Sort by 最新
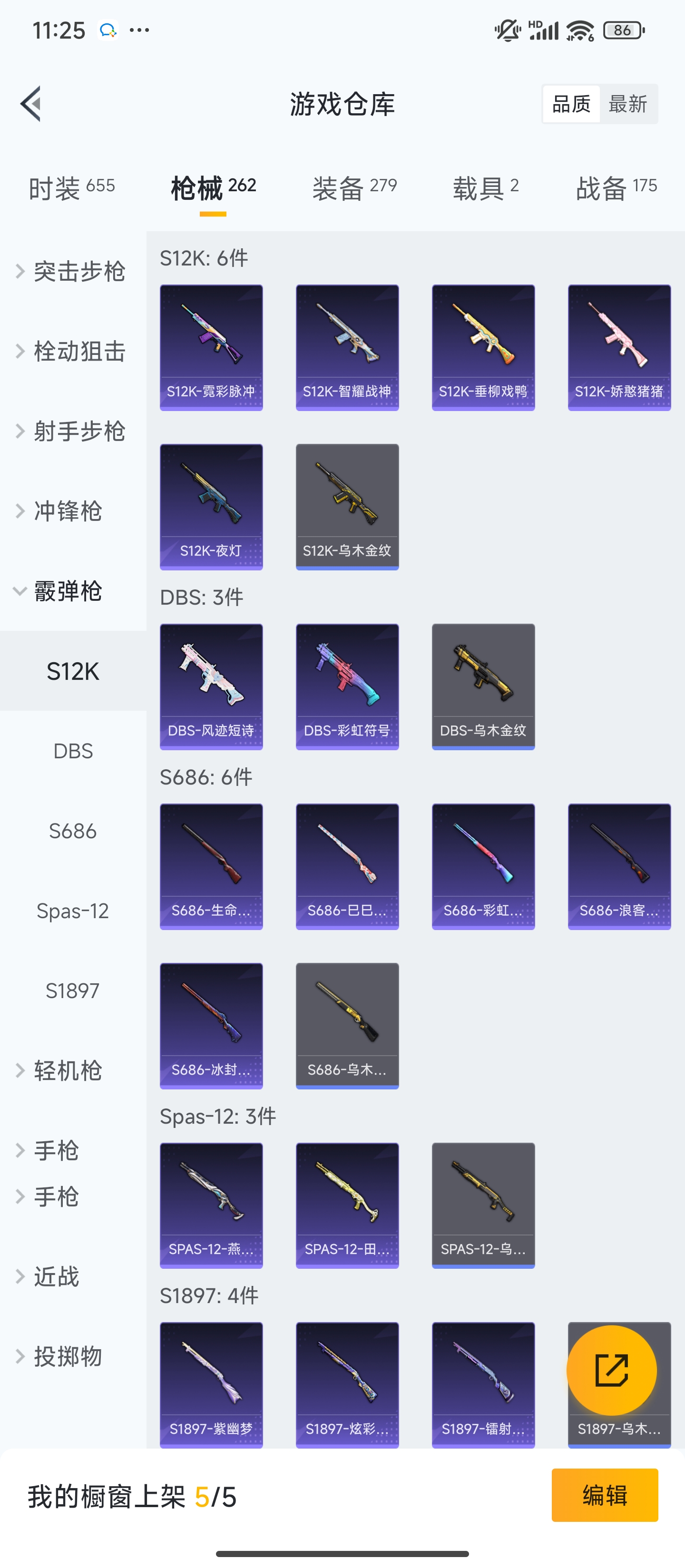Viewport: 685px width, 1568px height. click(x=628, y=104)
